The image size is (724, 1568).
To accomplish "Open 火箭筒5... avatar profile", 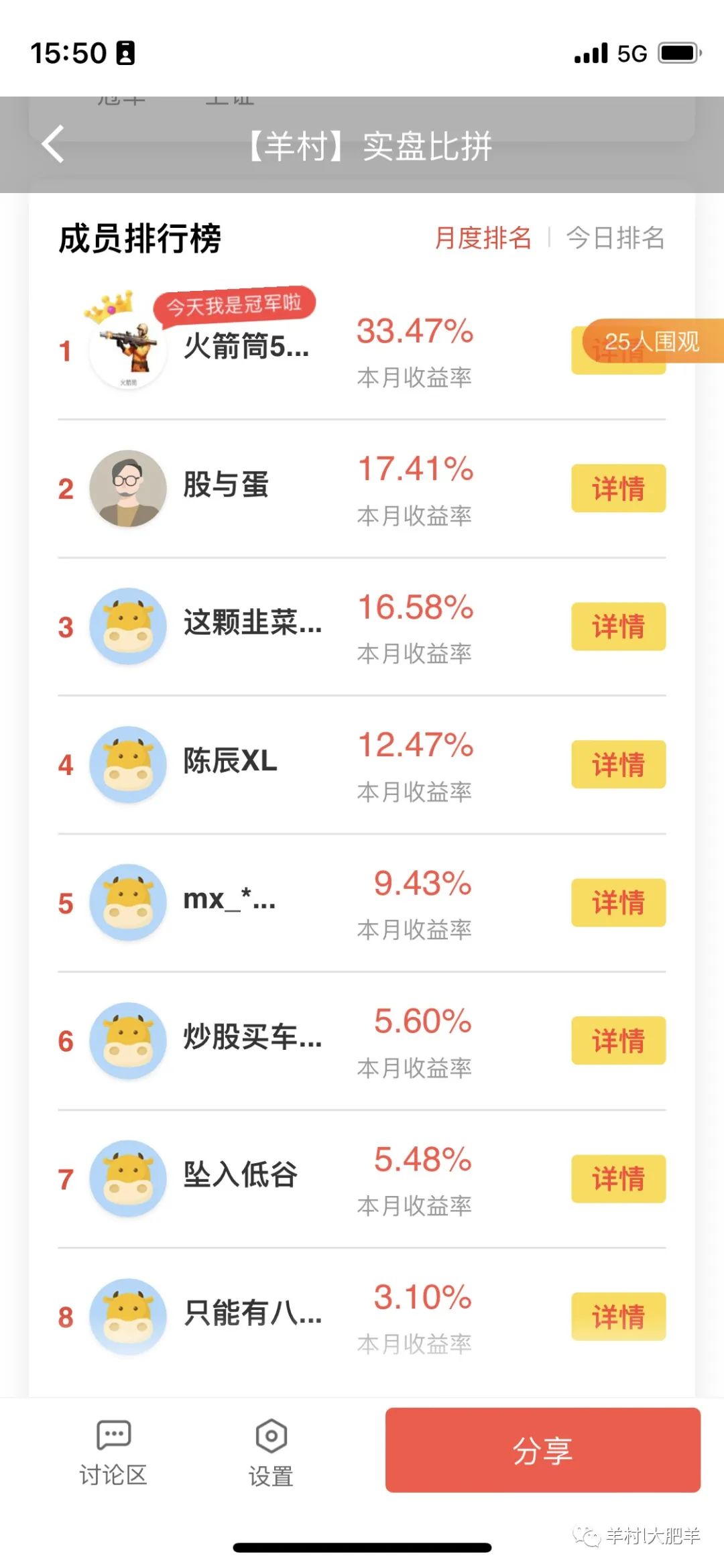I will tap(128, 349).
